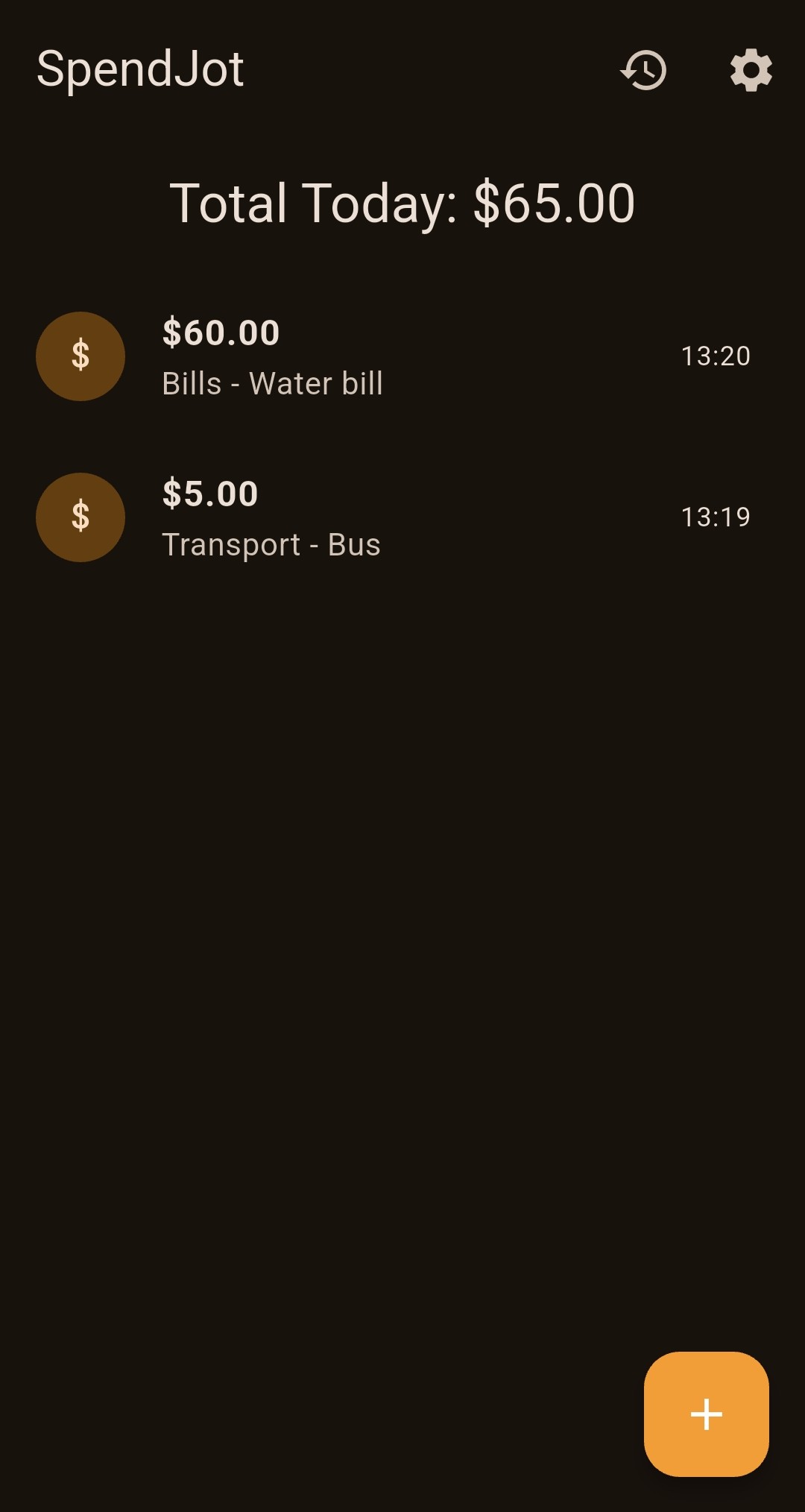
Task: Tap the Bills - Water bill category label
Action: [x=273, y=382]
